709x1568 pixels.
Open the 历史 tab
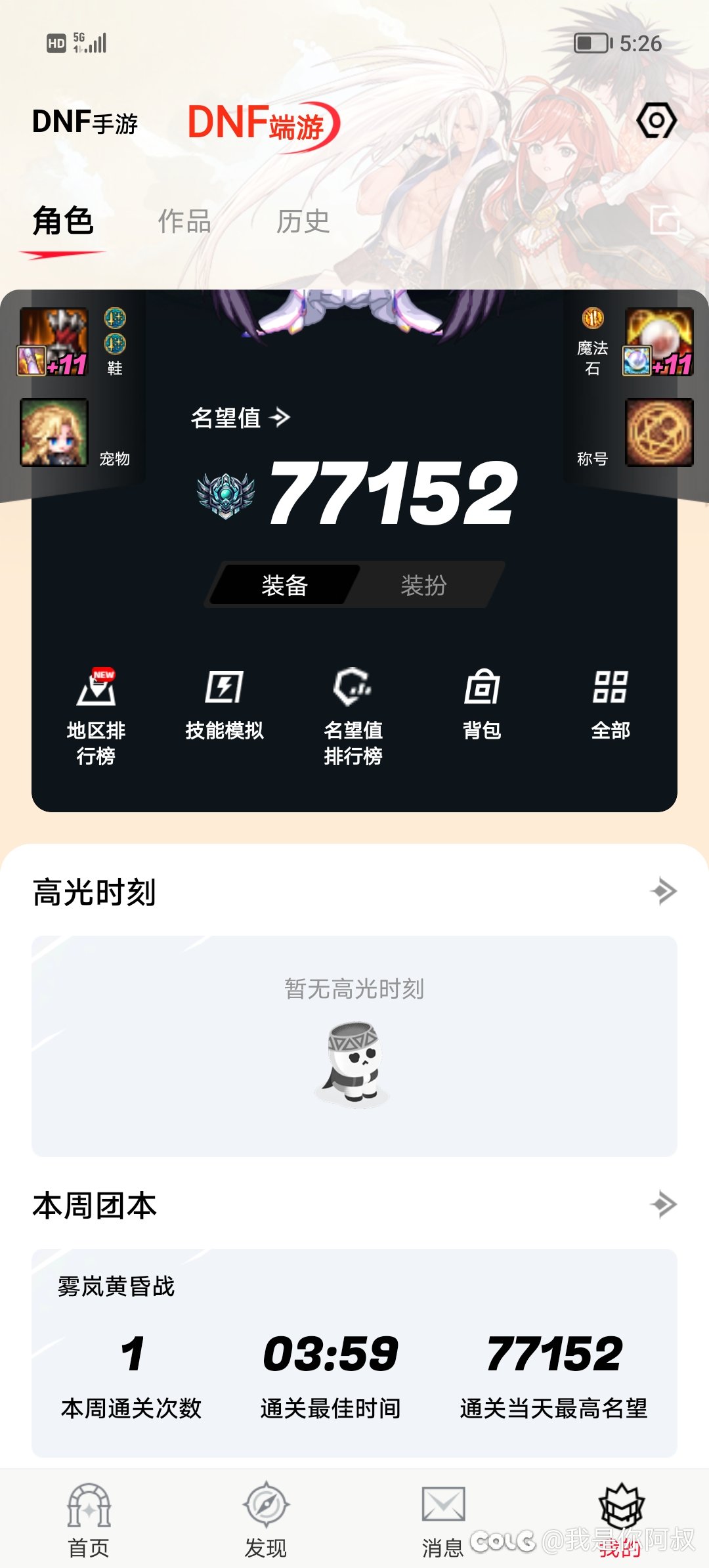[x=303, y=221]
